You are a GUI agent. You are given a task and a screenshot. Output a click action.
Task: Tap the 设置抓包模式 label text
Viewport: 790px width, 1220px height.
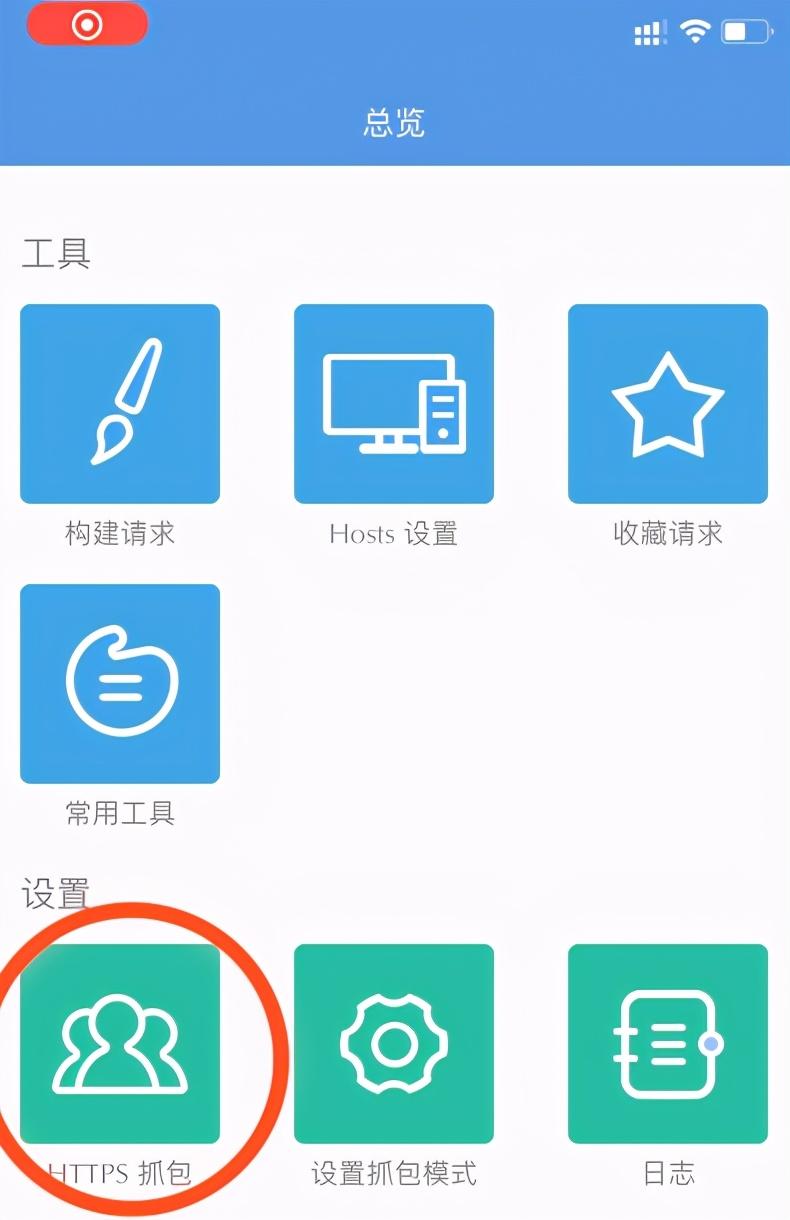pyautogui.click(x=393, y=1175)
